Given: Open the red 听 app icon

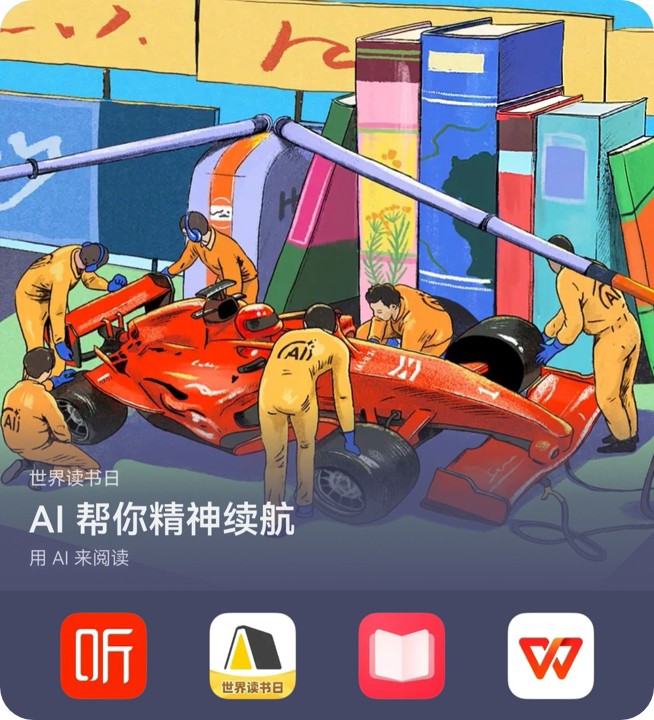Looking at the screenshot, I should click(x=104, y=656).
